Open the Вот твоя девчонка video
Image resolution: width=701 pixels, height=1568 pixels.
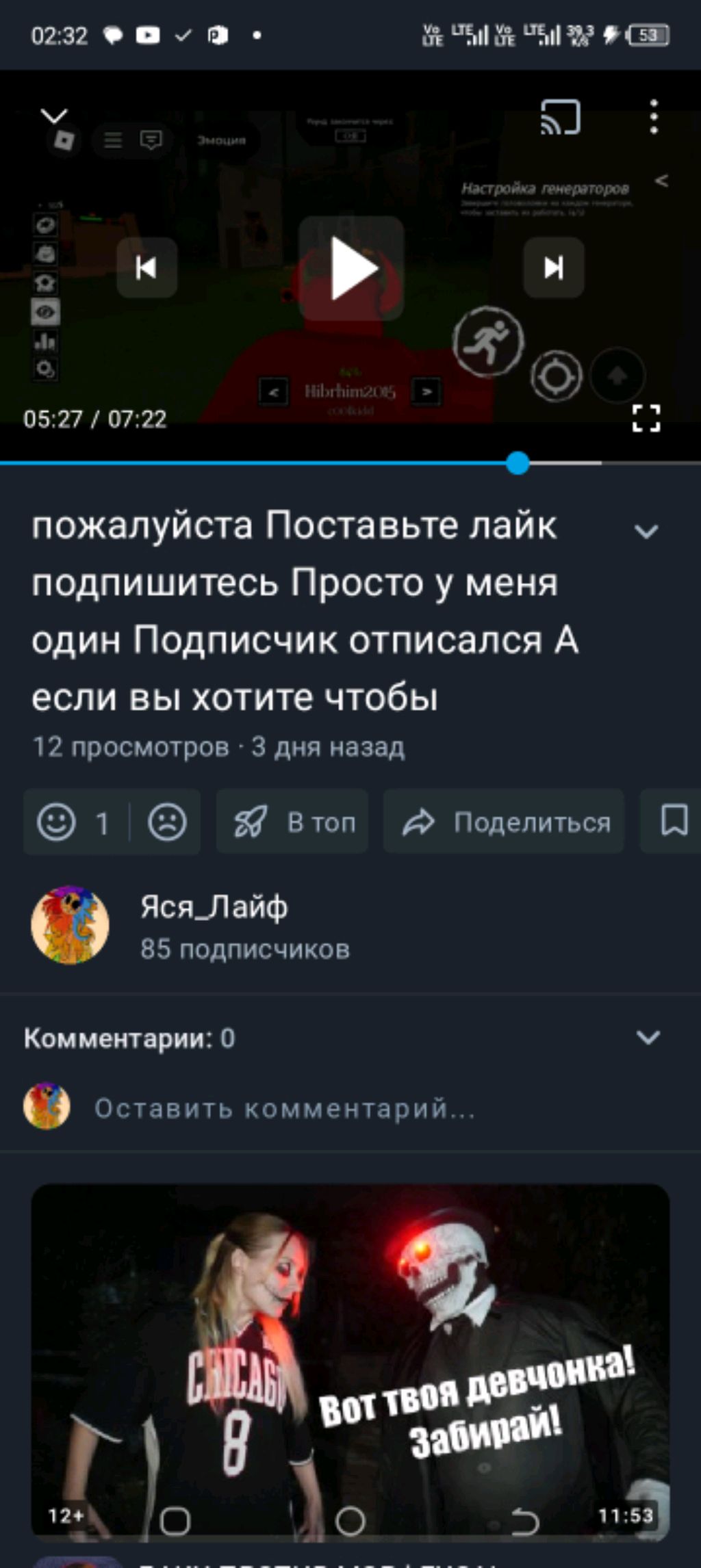pyautogui.click(x=350, y=1341)
